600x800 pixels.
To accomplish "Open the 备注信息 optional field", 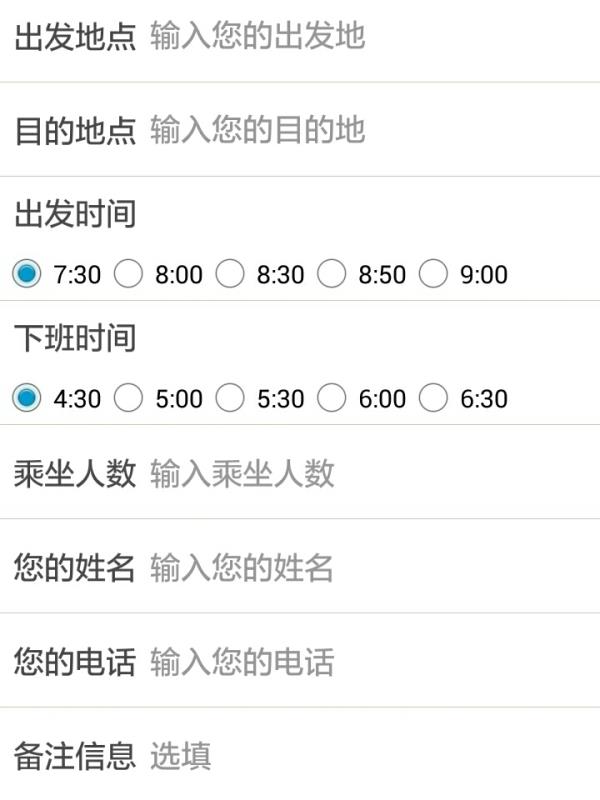I will click(370, 756).
